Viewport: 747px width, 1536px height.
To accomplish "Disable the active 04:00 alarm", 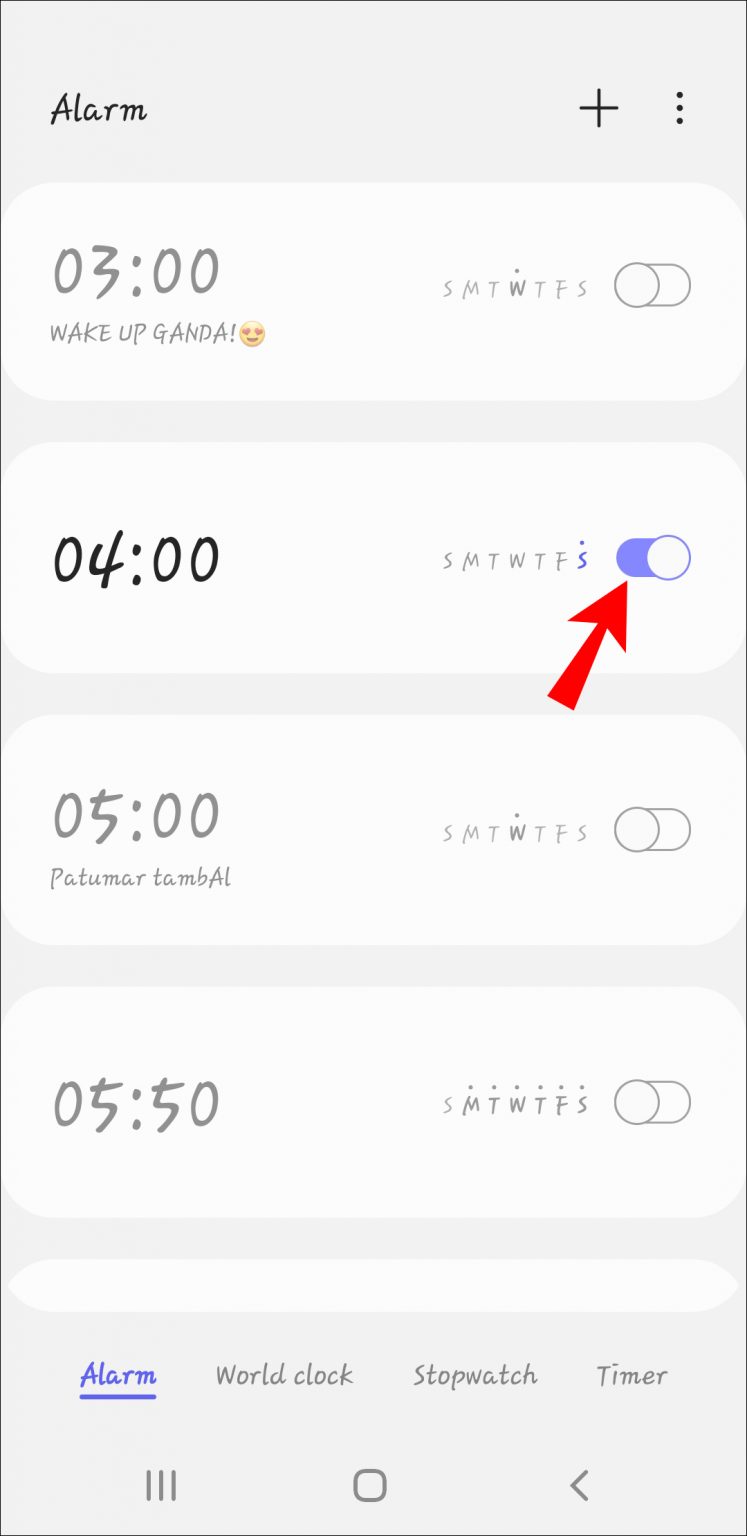I will tap(651, 559).
